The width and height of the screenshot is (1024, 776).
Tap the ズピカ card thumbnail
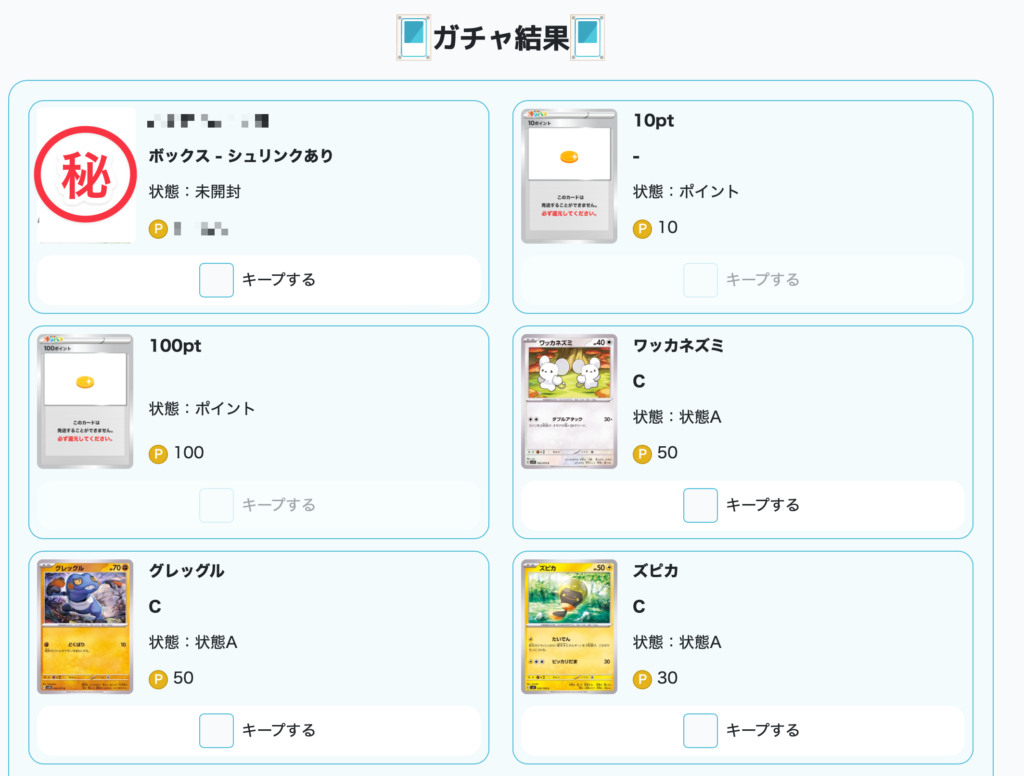click(x=569, y=626)
